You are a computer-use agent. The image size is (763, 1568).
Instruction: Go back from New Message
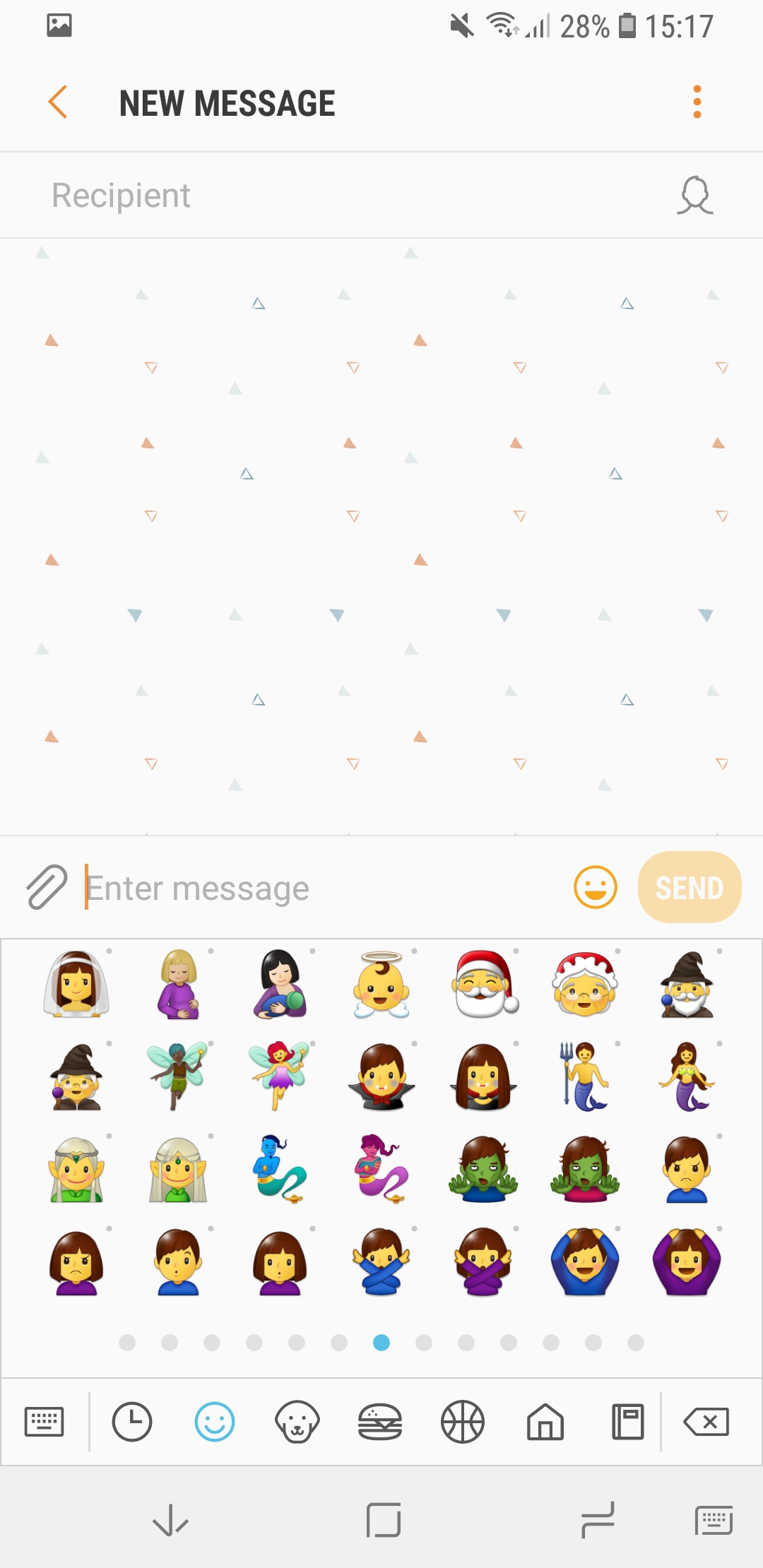click(58, 102)
